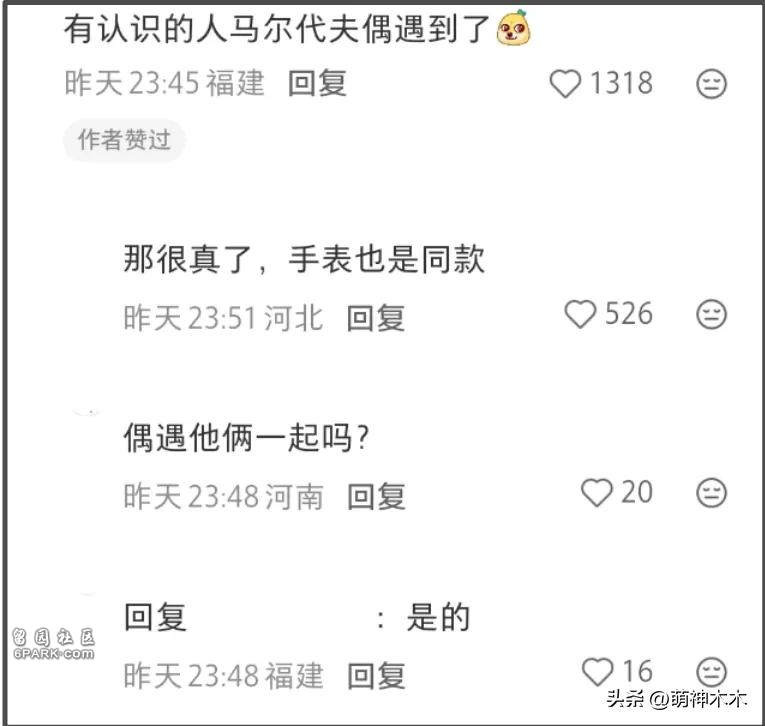This screenshot has width=765, height=726.
Task: Reply to the 是的 comment from 福建
Action: (x=376, y=676)
